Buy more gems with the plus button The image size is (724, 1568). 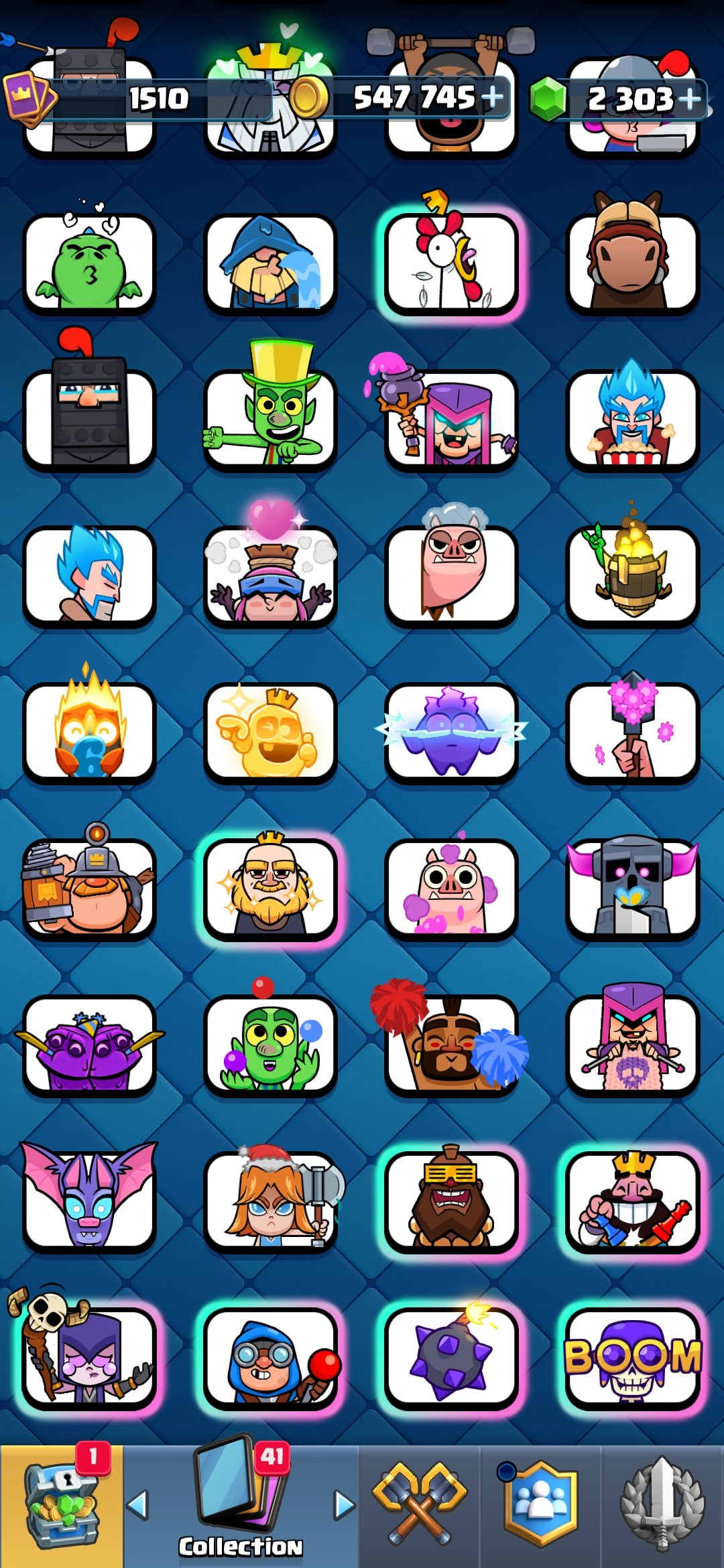coord(689,99)
